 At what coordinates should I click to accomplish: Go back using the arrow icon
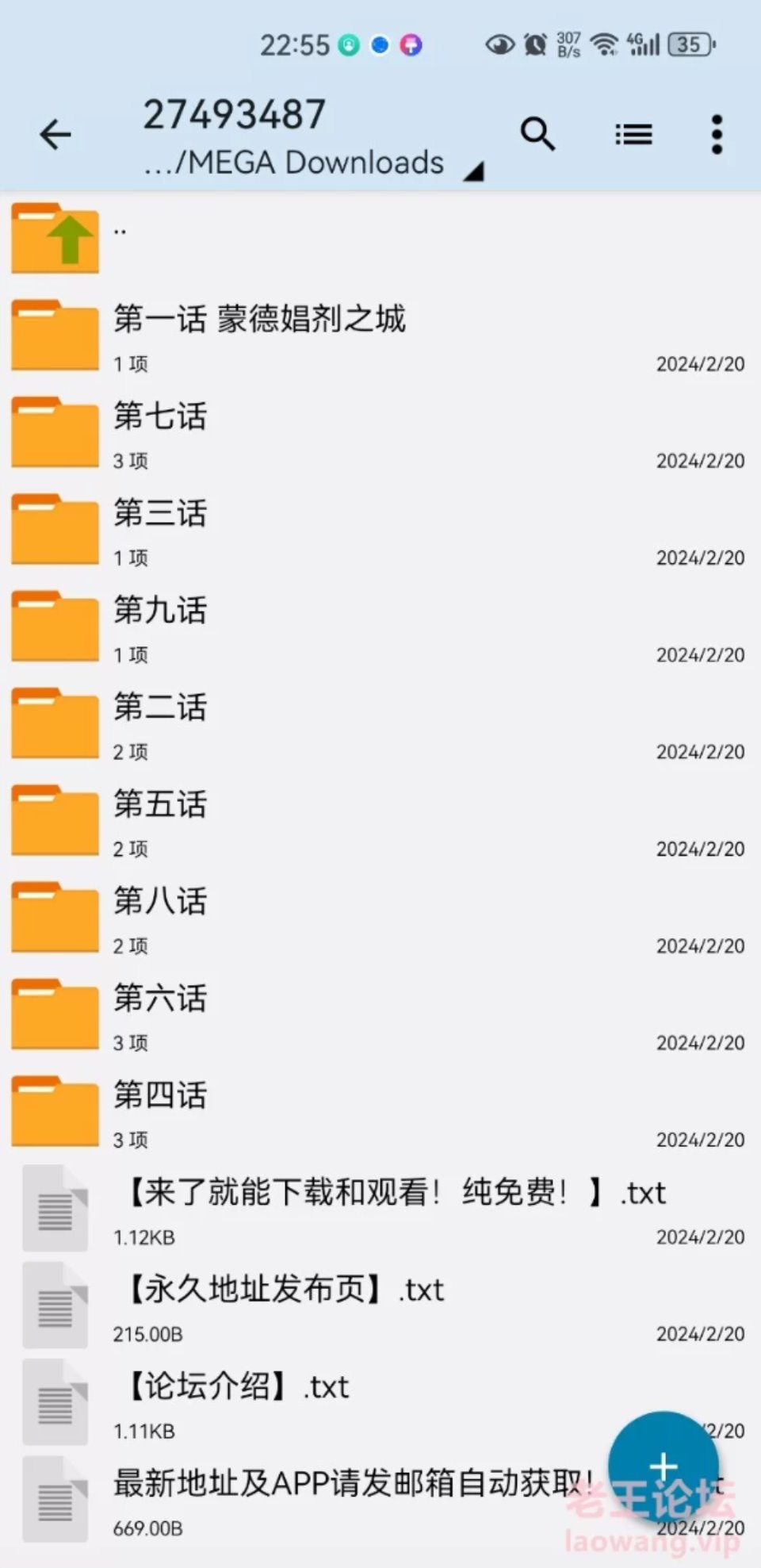tap(55, 134)
